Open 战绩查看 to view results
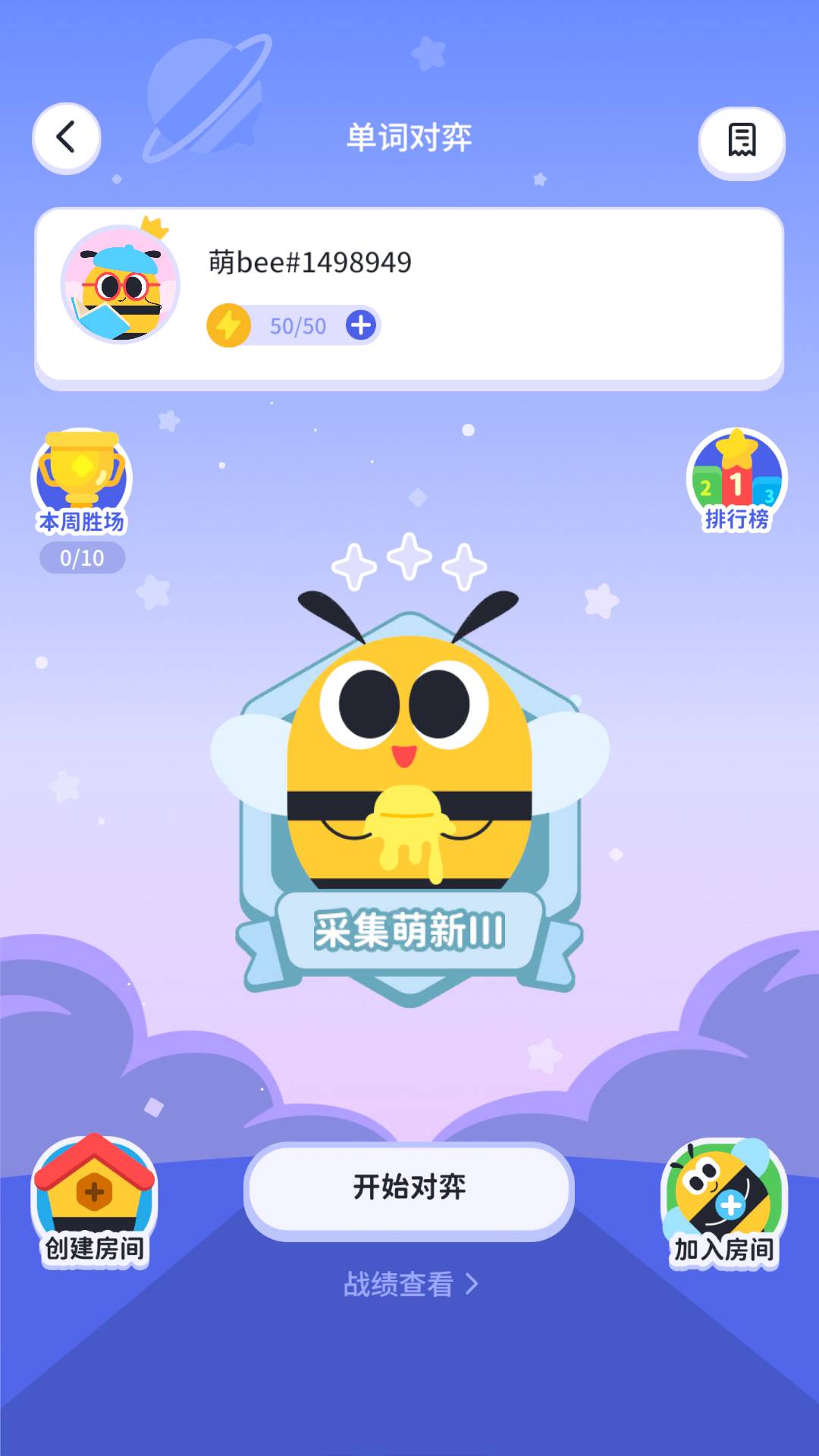This screenshot has height=1456, width=819. point(400,1282)
